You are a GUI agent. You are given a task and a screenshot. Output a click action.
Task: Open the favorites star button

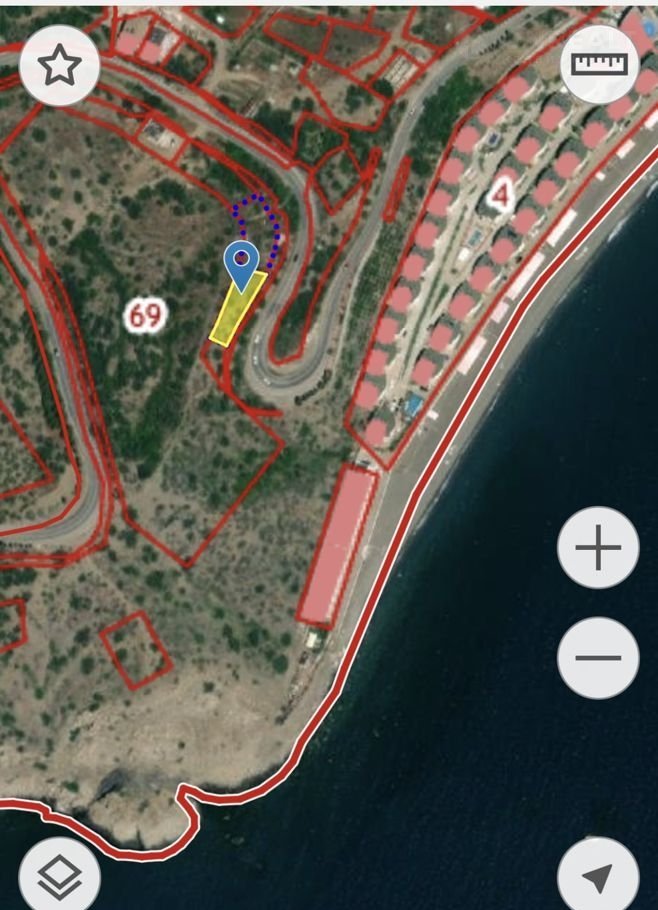59,66
